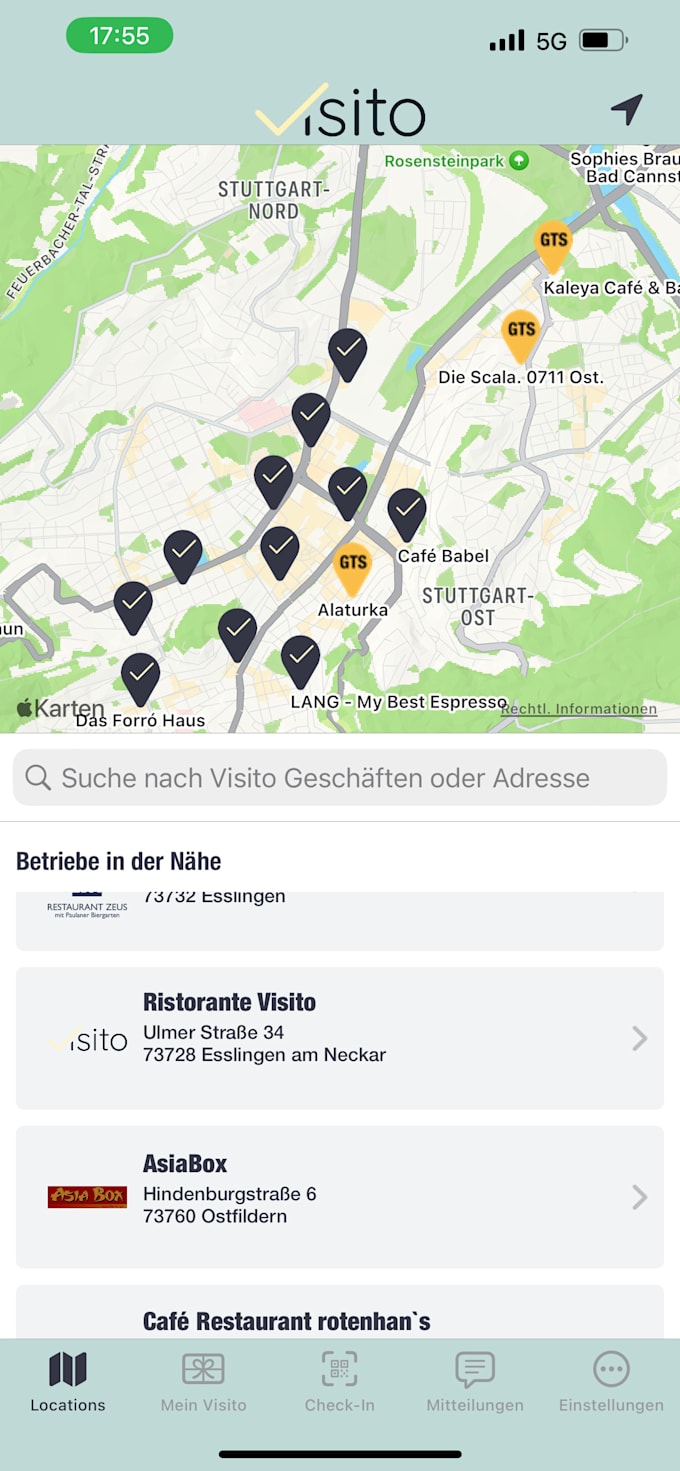Center map on current location arrow
This screenshot has width=680, height=1471.
(627, 110)
